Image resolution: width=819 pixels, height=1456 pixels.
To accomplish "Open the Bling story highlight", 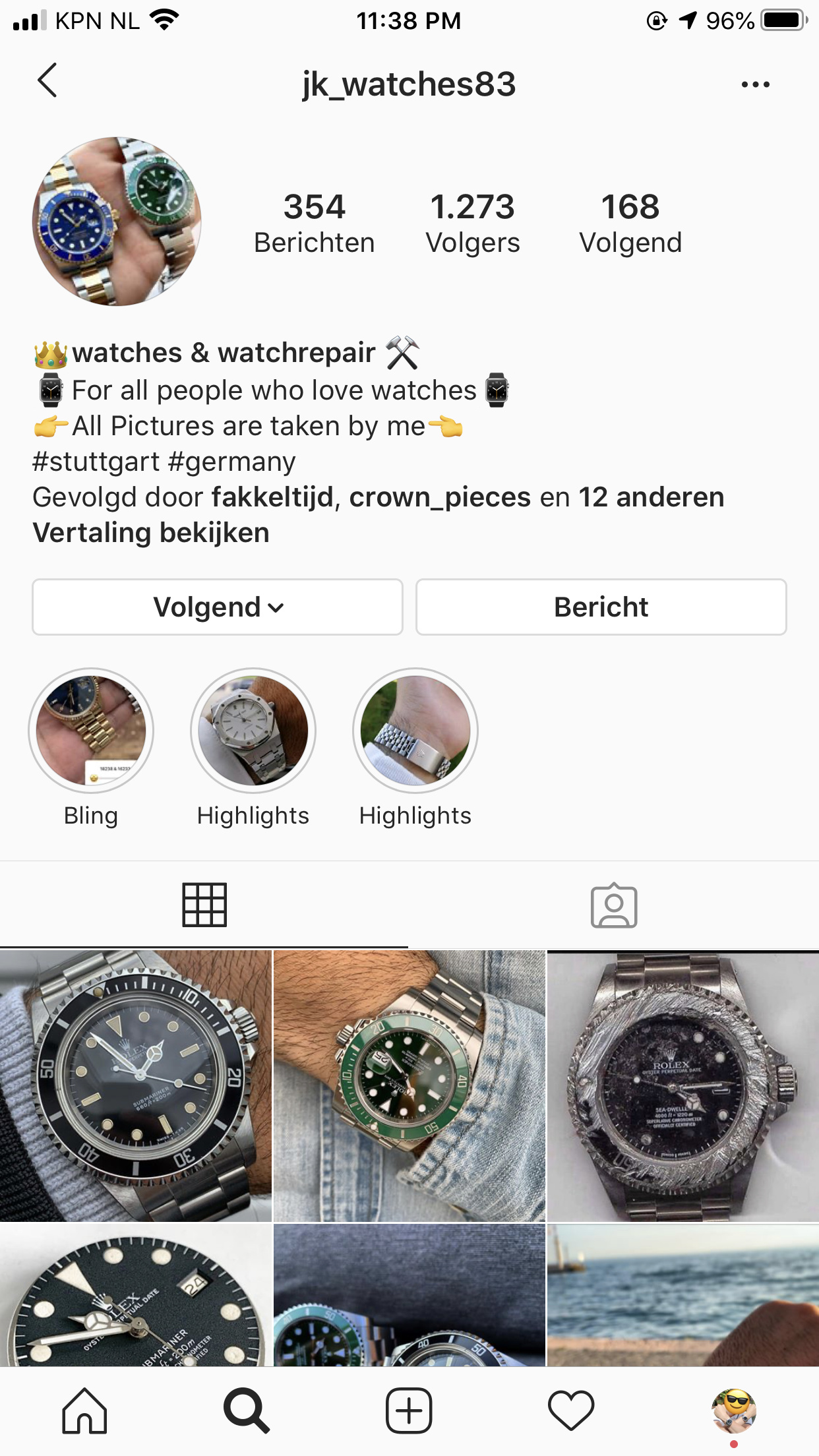I will pyautogui.click(x=91, y=731).
